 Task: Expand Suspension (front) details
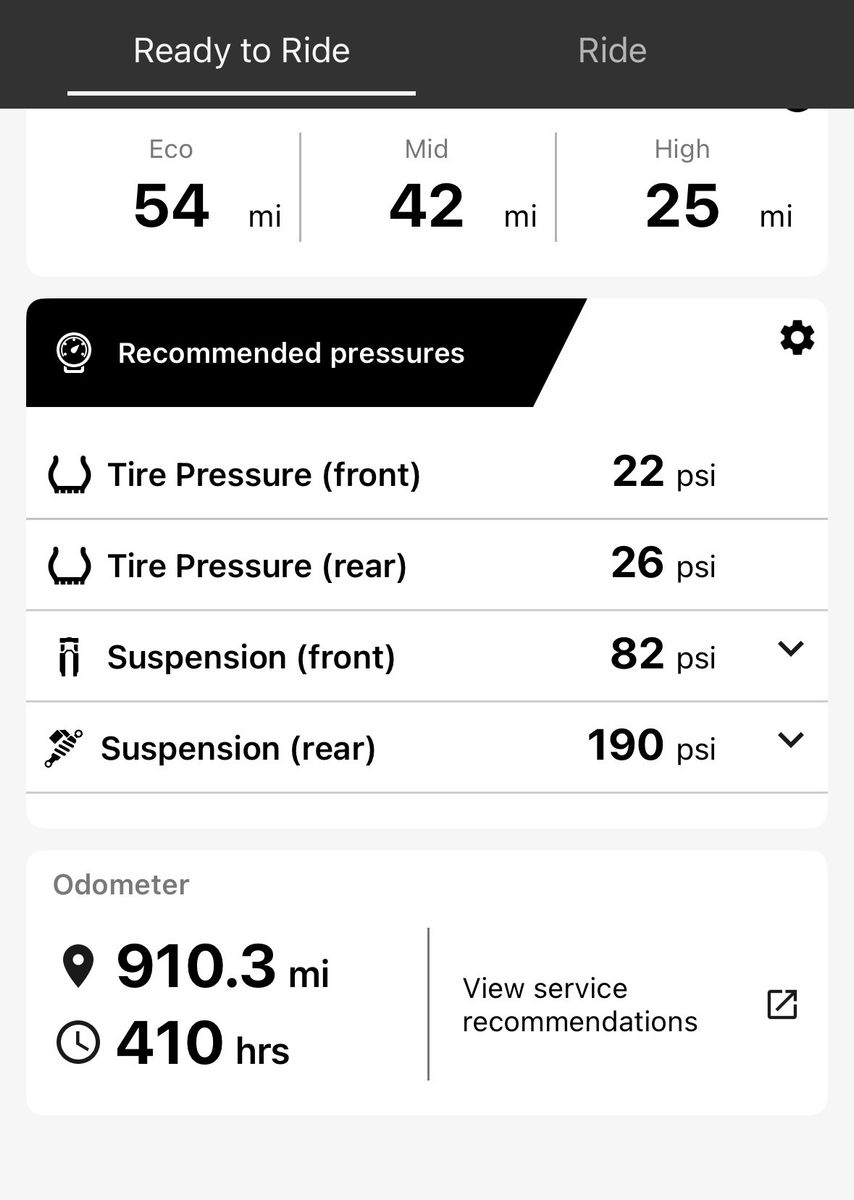(x=790, y=649)
